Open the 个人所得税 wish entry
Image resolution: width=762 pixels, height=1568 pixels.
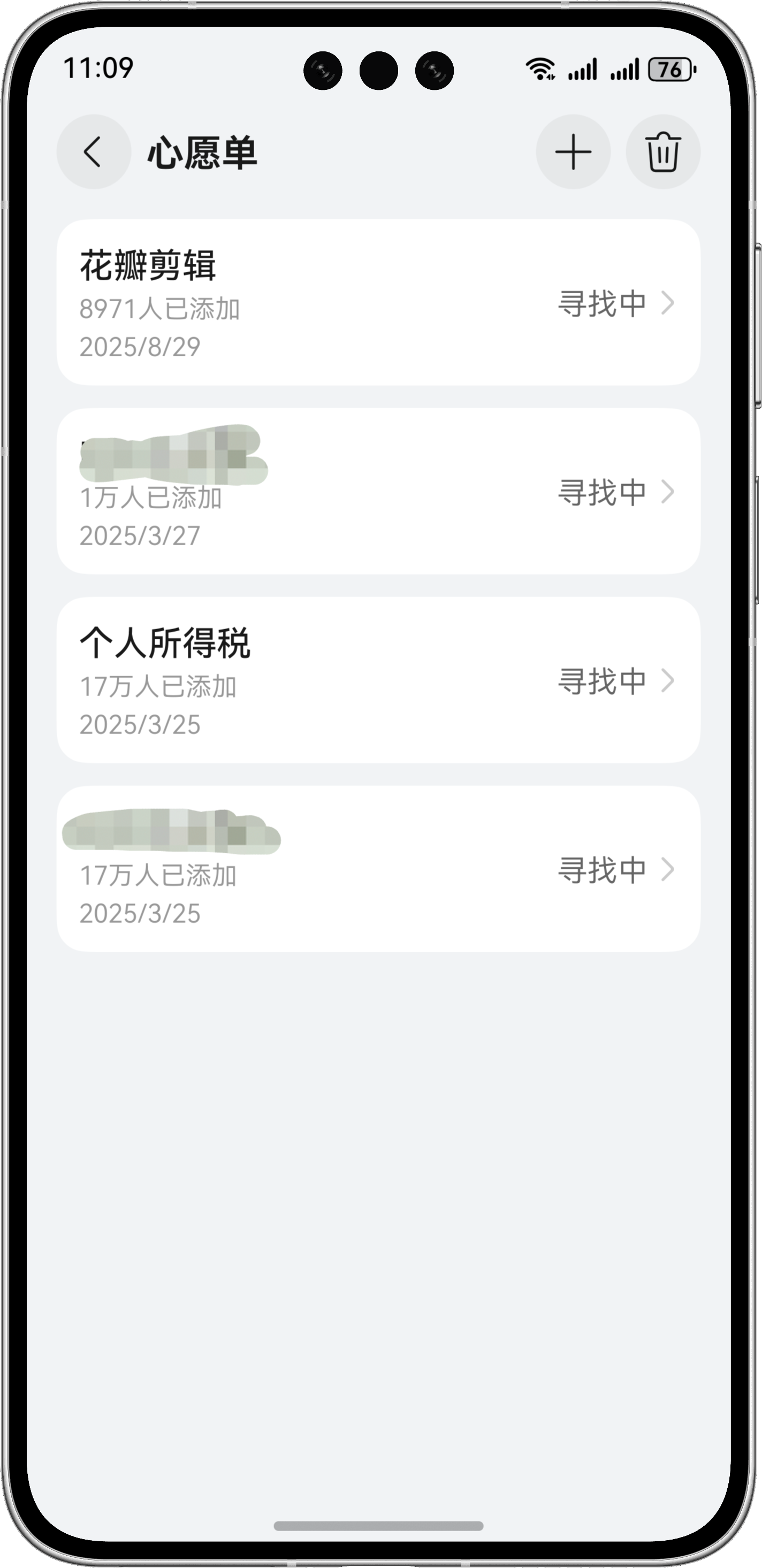point(378,680)
